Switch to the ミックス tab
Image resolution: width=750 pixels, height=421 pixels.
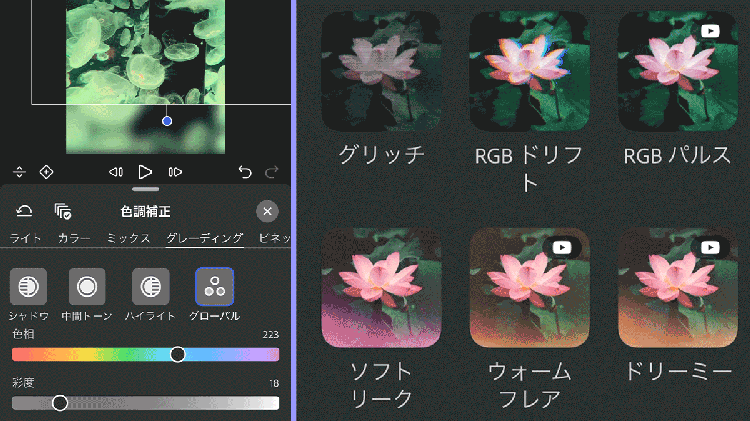point(130,238)
